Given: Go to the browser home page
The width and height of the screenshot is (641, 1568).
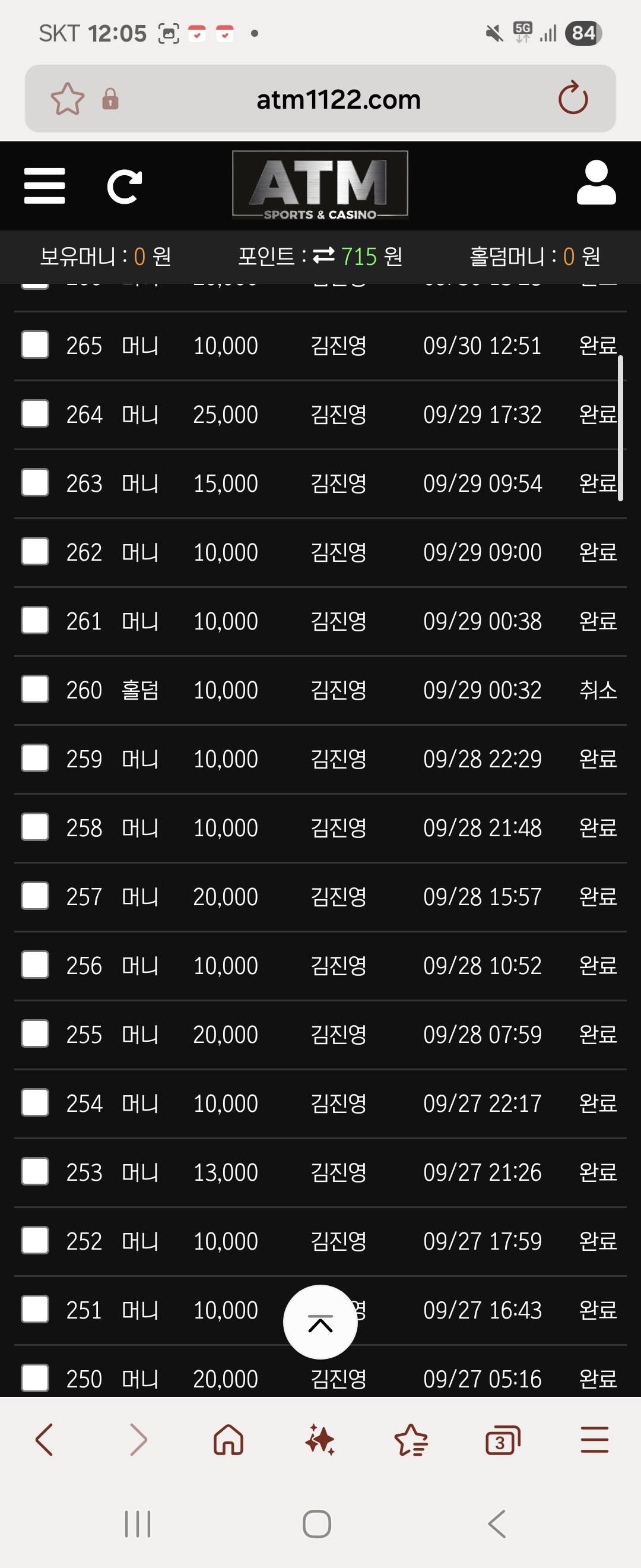Looking at the screenshot, I should click(229, 1440).
